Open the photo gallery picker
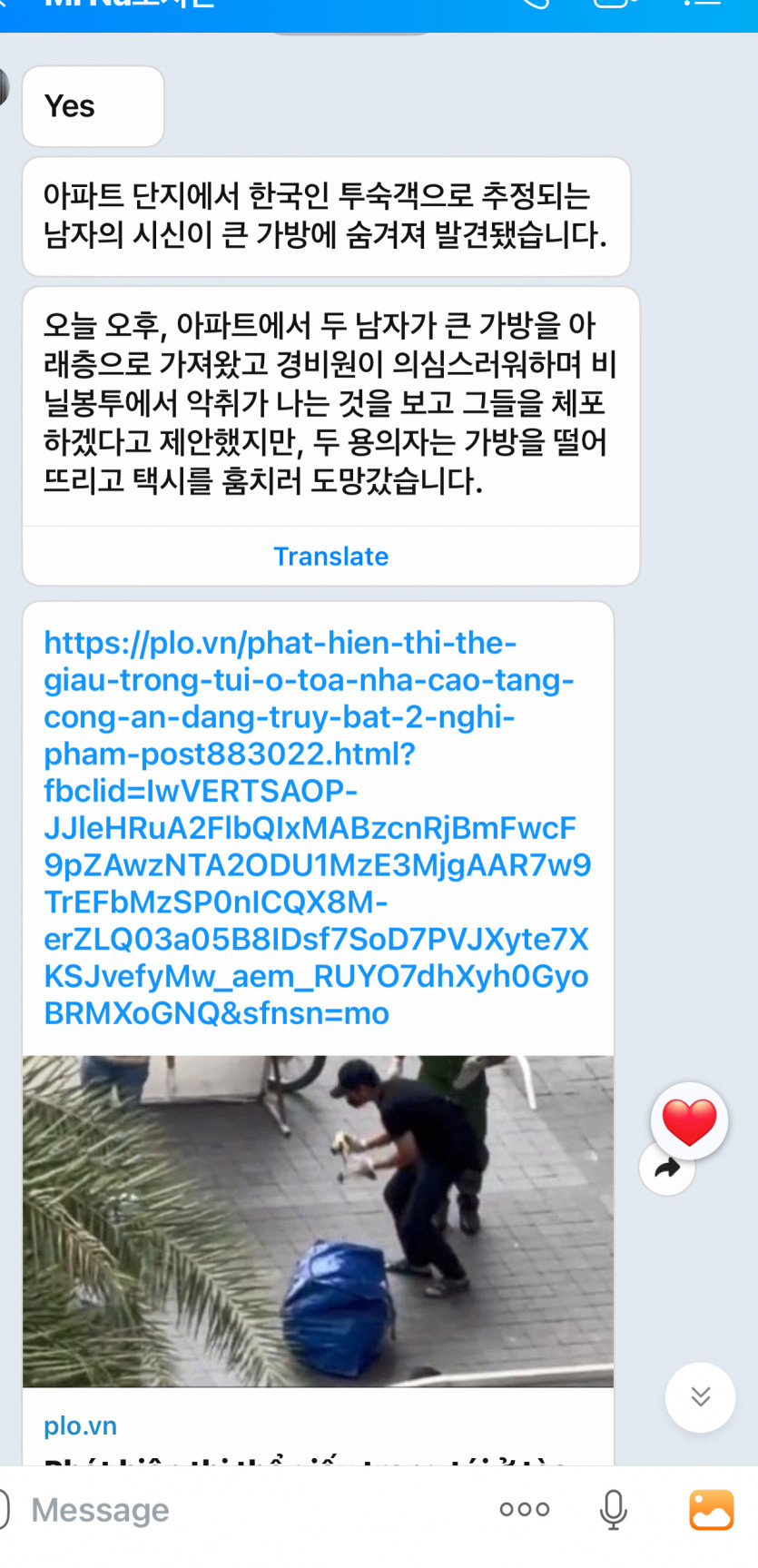 pyautogui.click(x=712, y=1510)
